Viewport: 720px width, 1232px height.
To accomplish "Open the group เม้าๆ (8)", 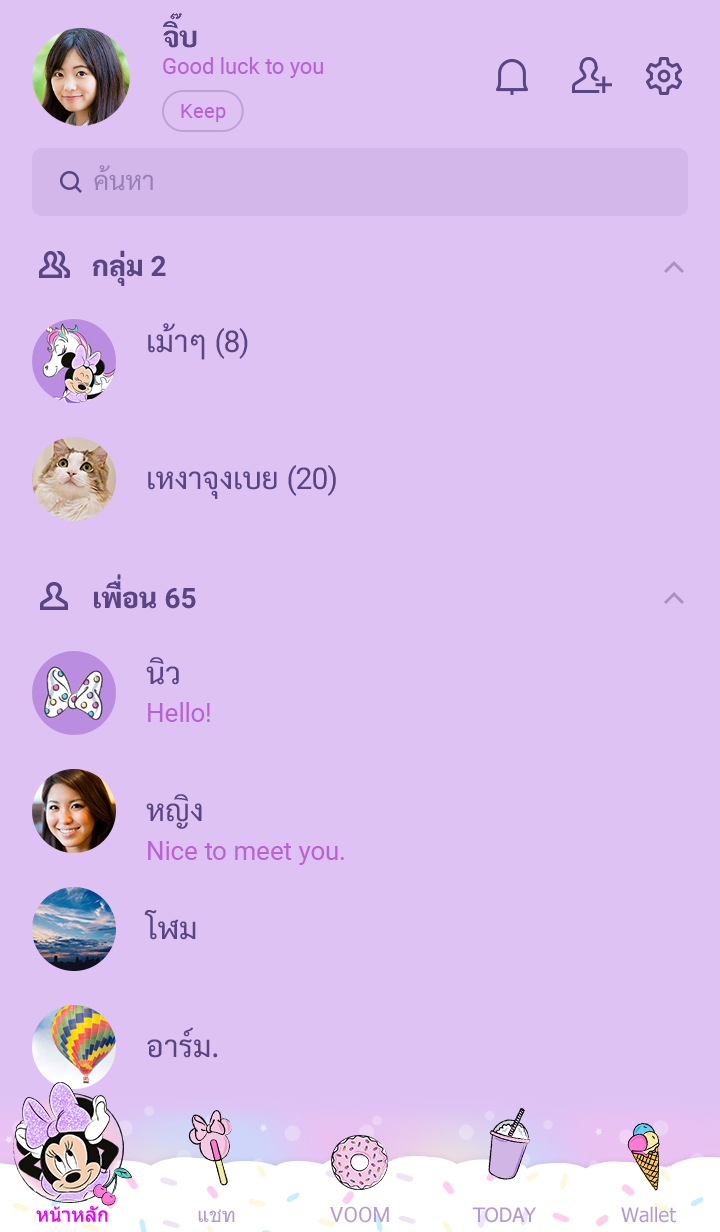I will (x=197, y=344).
